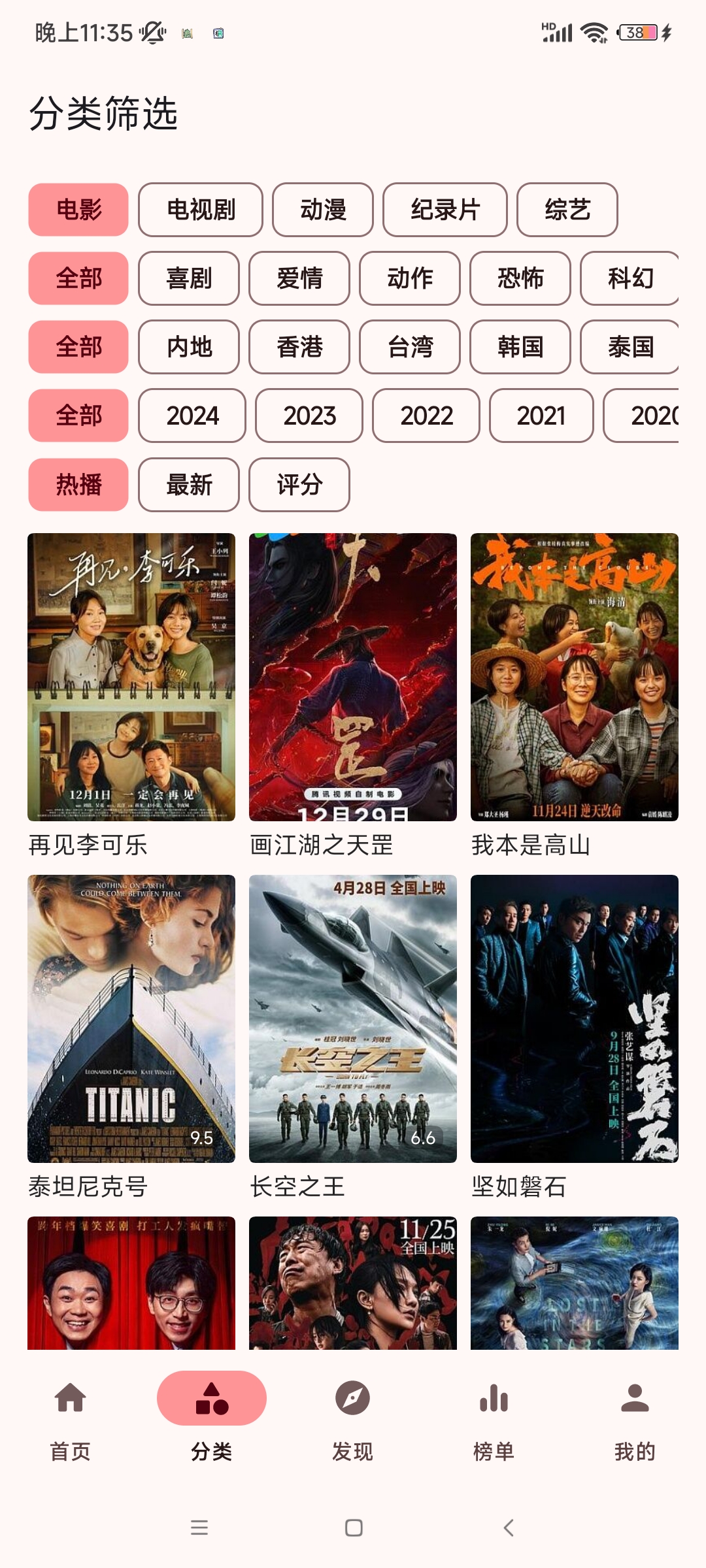Screen dimensions: 706x1568
Task: Choose the 韩国 region chip
Action: [x=520, y=347]
